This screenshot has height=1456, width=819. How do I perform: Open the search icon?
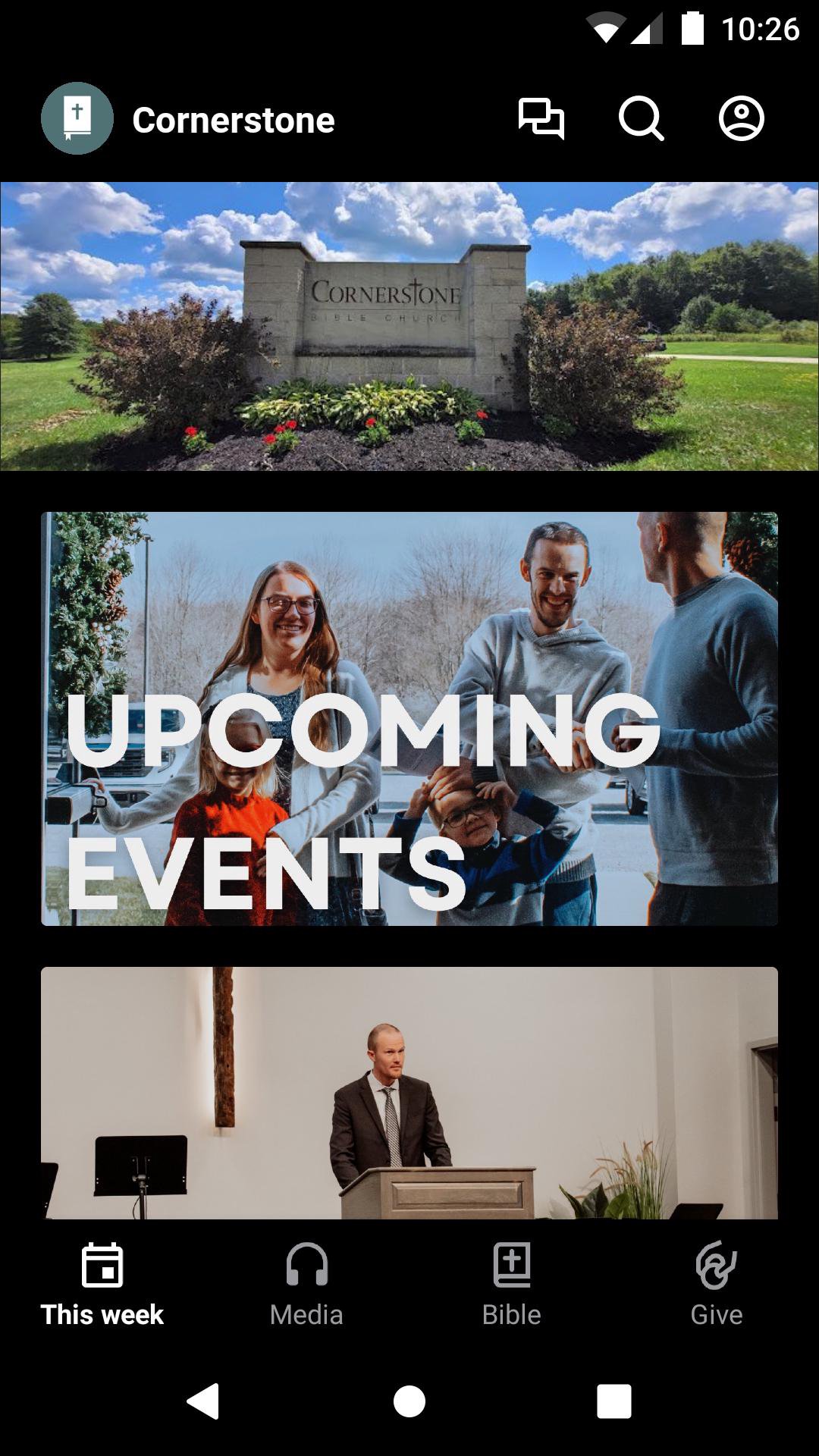641,119
